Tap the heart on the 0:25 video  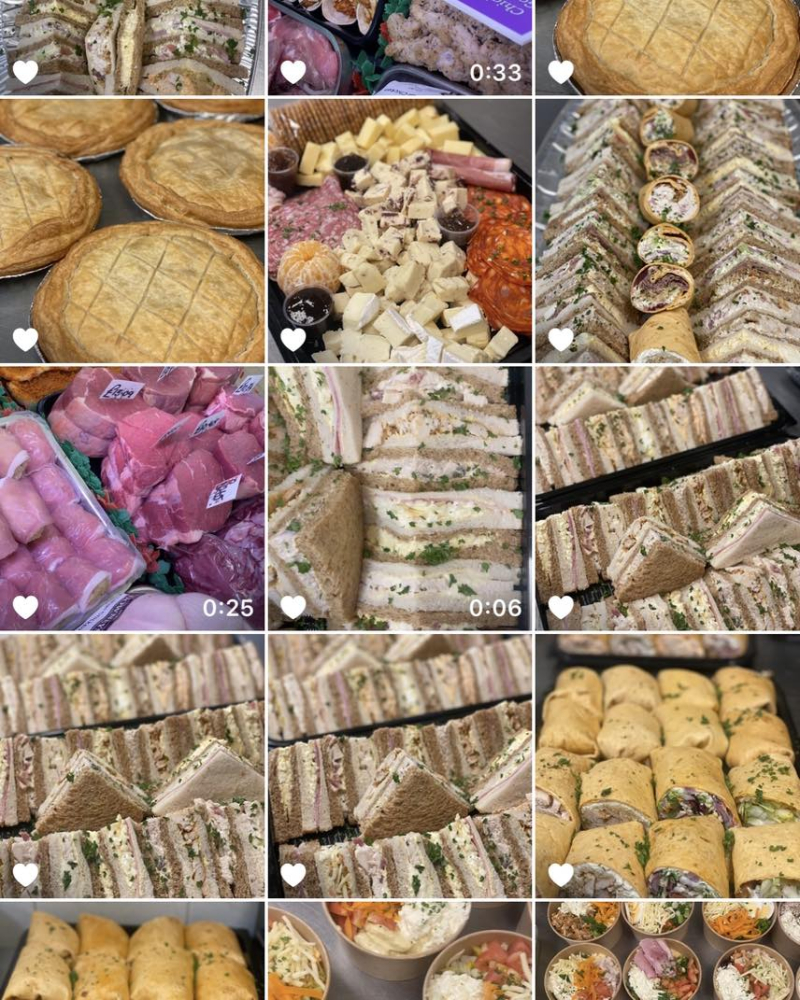[25, 607]
